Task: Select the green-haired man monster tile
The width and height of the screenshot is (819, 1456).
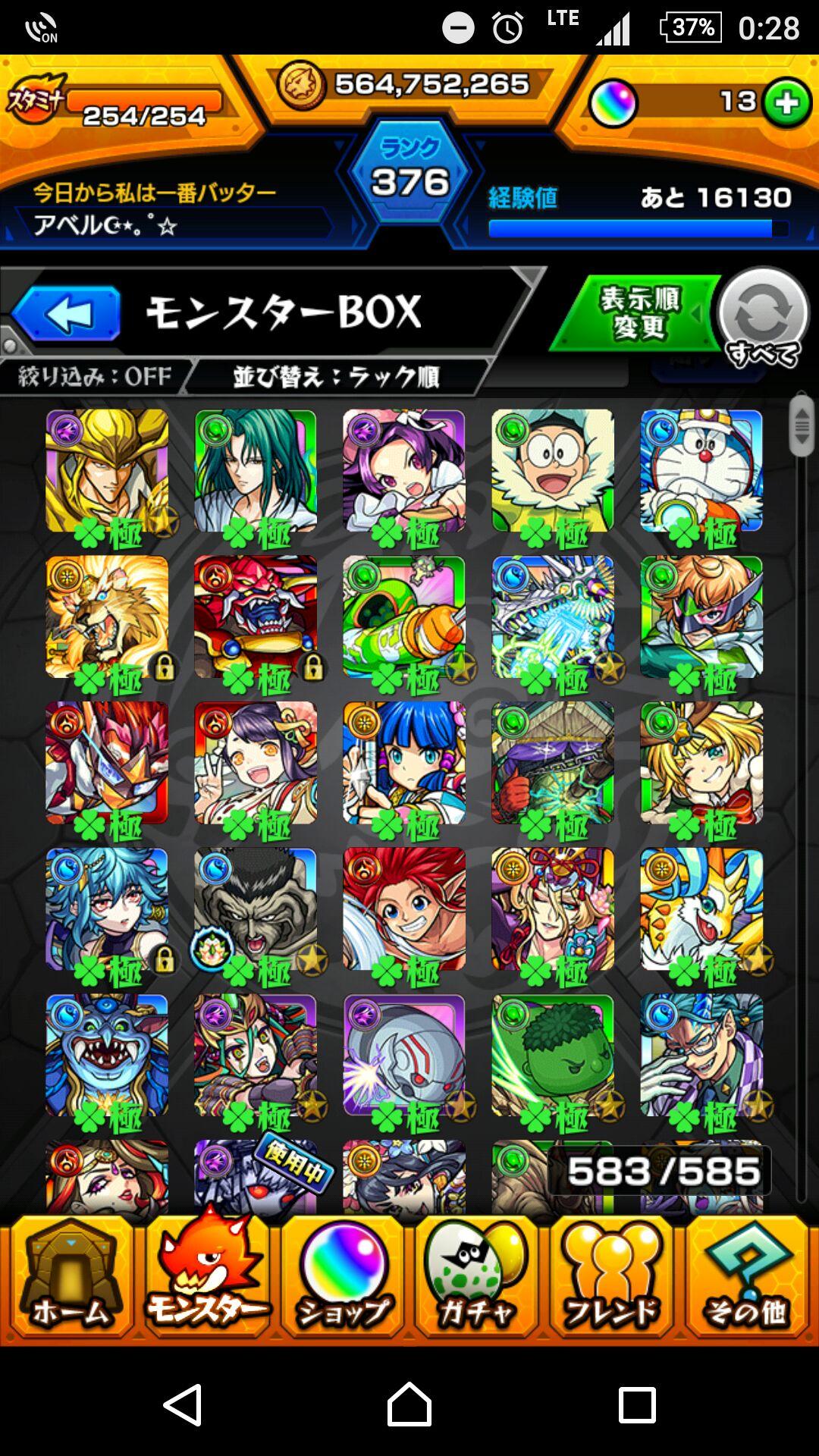Action: point(256,470)
